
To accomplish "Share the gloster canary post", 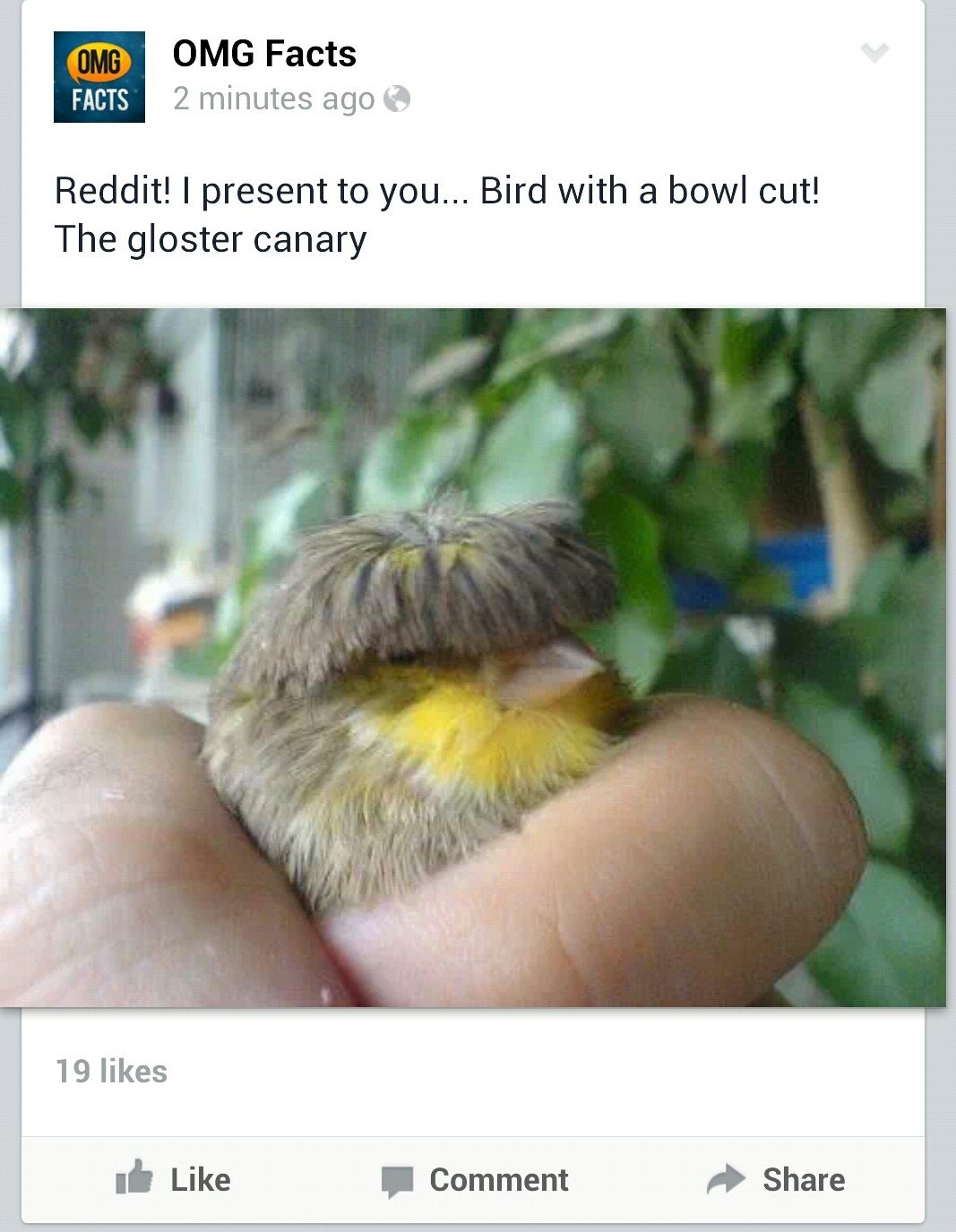I will (776, 1179).
